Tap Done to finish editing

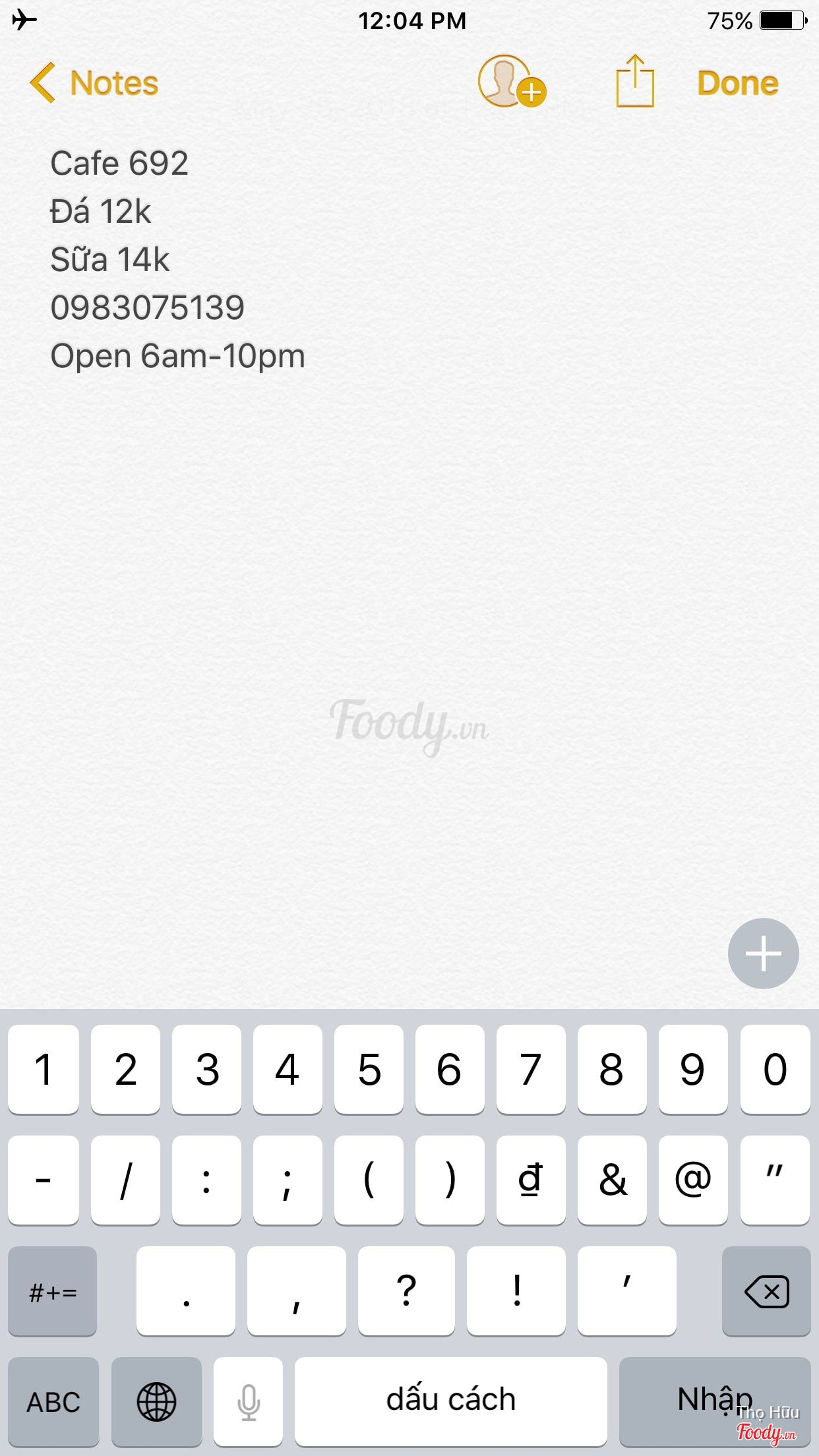pyautogui.click(x=737, y=83)
